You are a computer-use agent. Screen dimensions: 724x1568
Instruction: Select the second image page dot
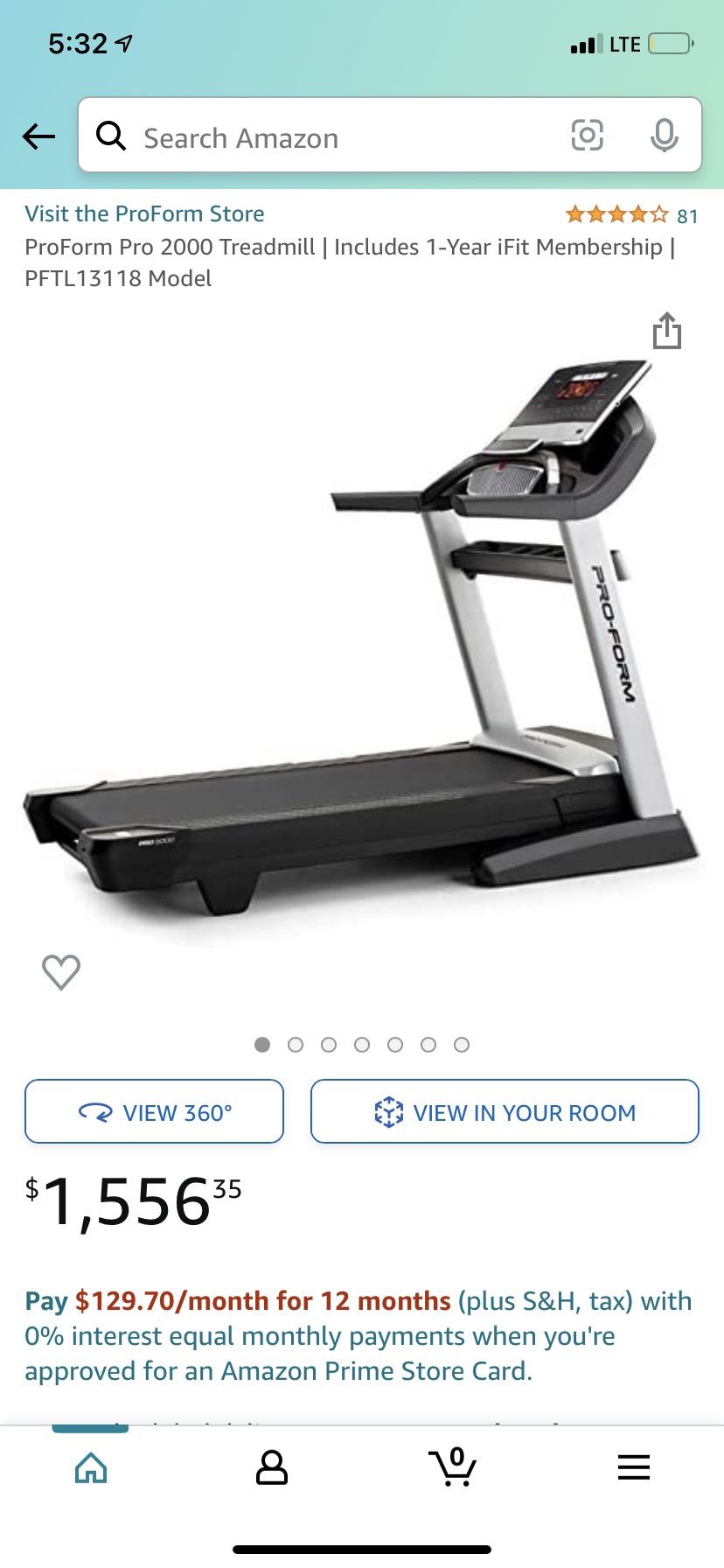(296, 1045)
